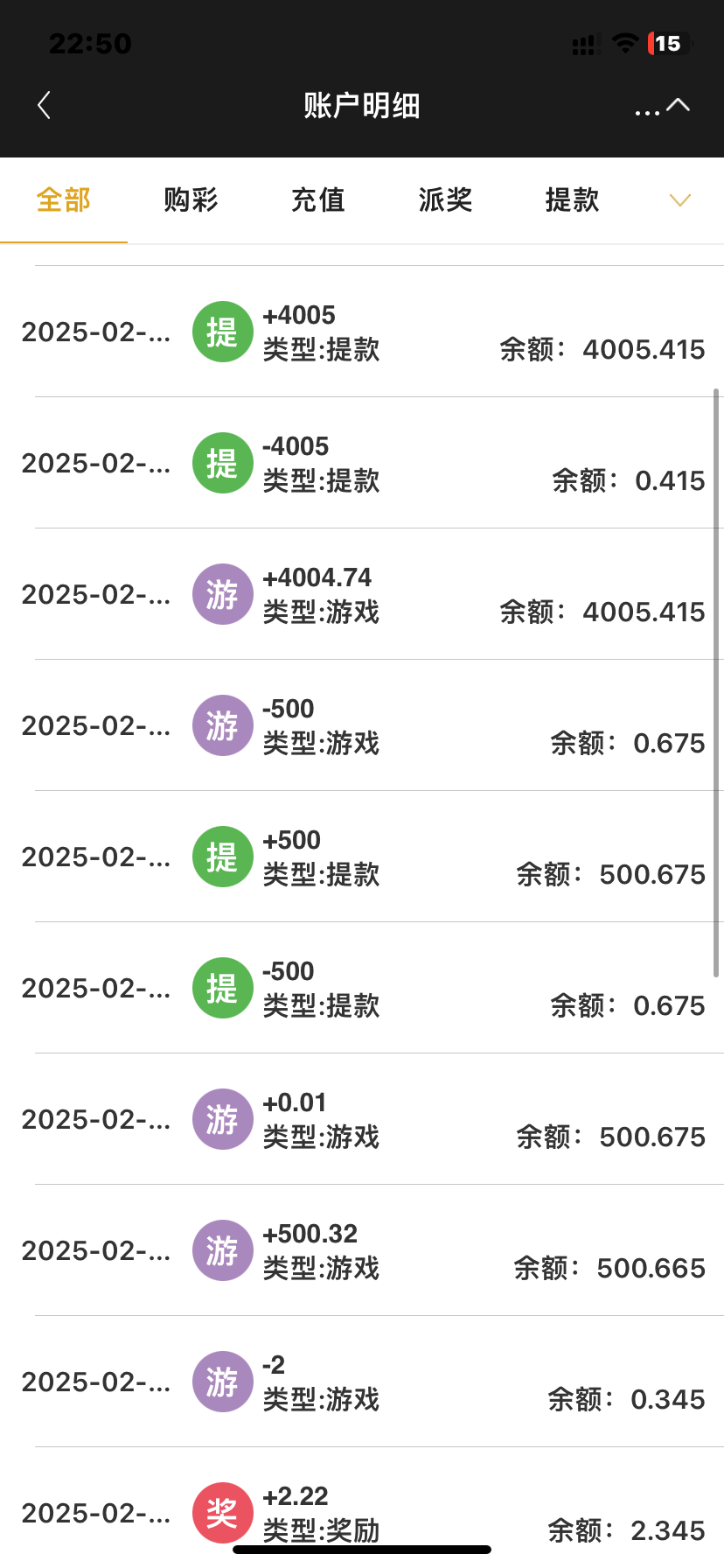
Task: Tap the +500.32 游戏 record
Action: (362, 1251)
